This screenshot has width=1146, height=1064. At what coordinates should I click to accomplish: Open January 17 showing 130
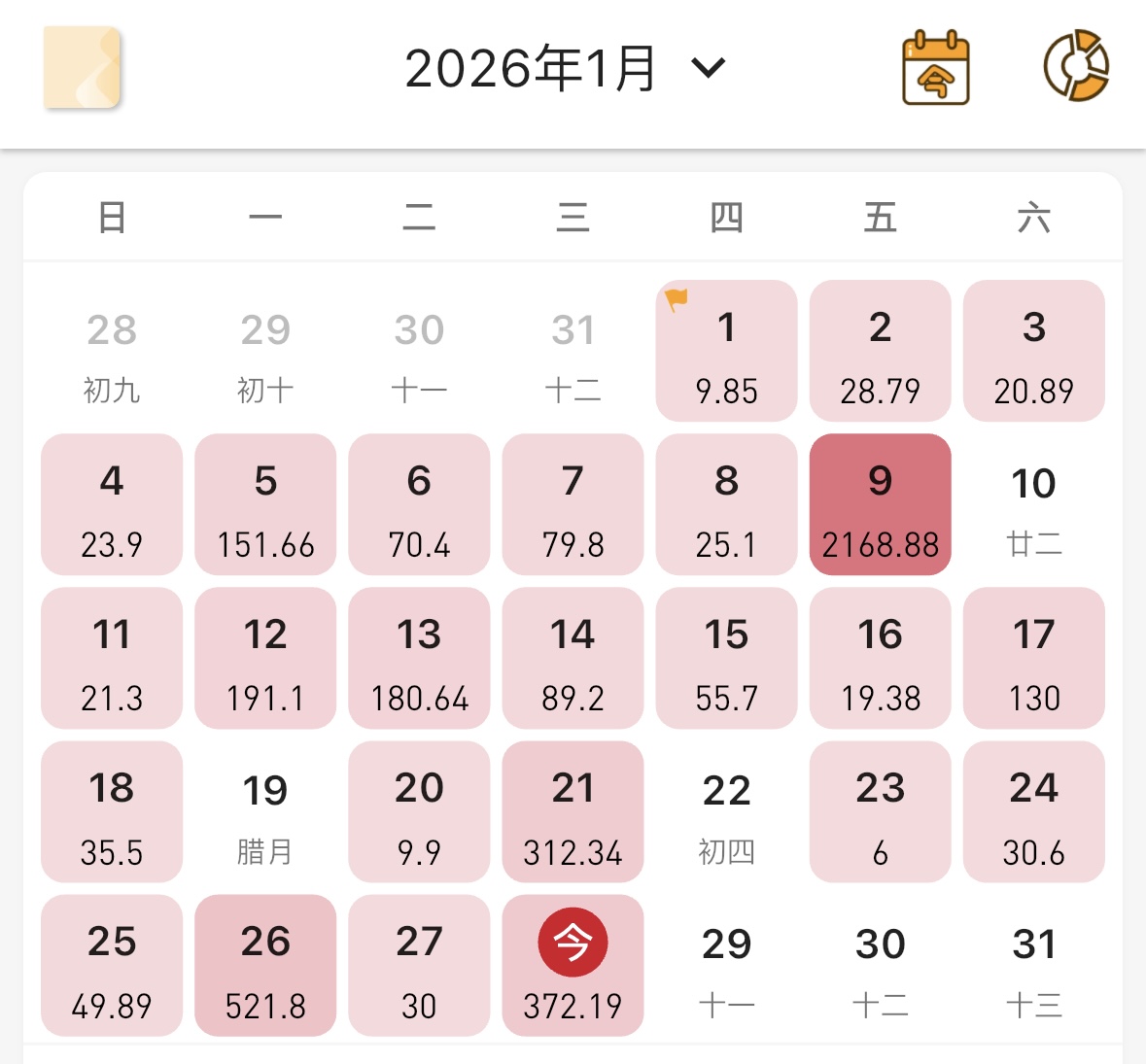(1033, 658)
